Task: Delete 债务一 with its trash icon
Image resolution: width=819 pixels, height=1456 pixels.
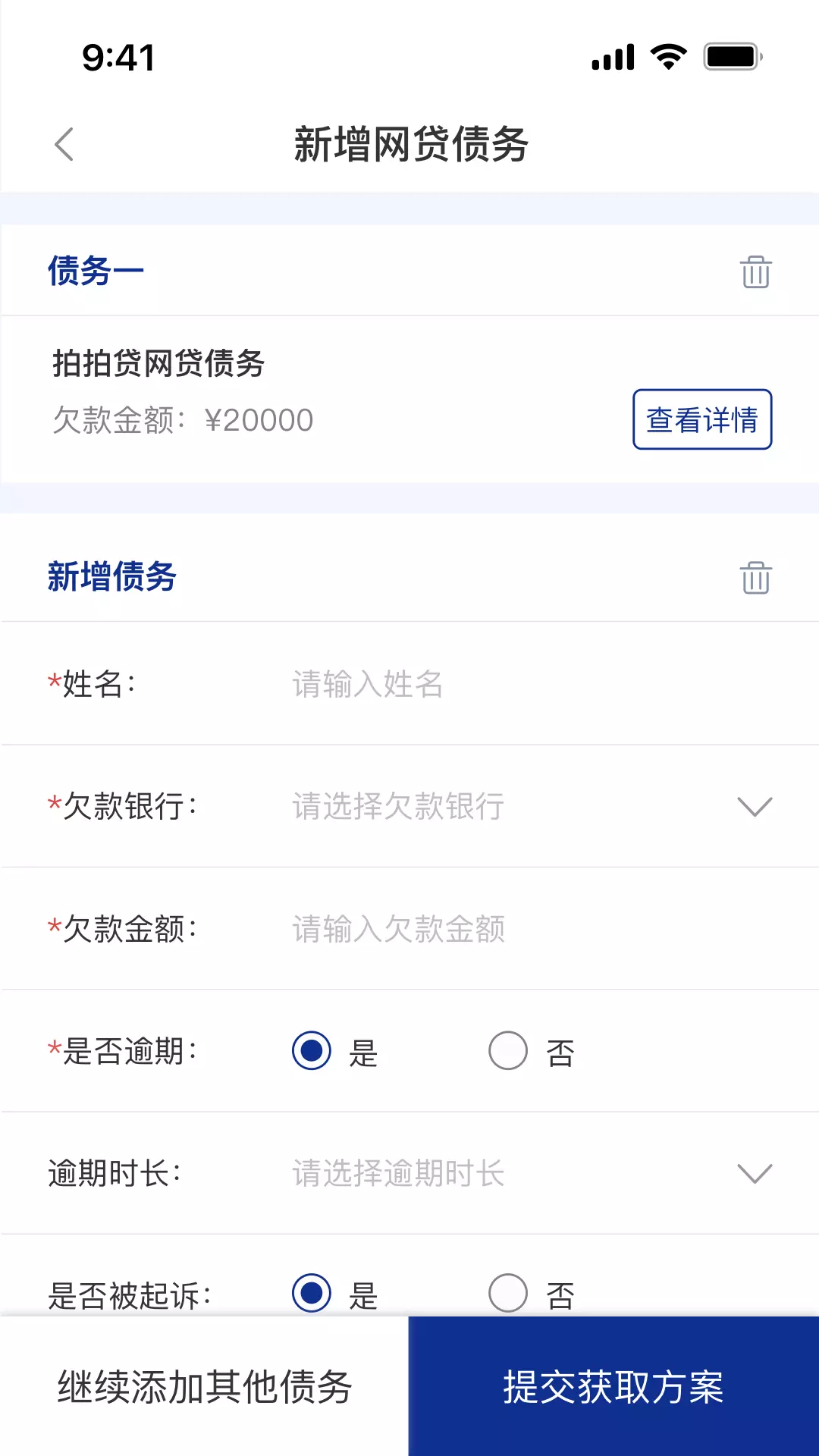Action: [756, 271]
